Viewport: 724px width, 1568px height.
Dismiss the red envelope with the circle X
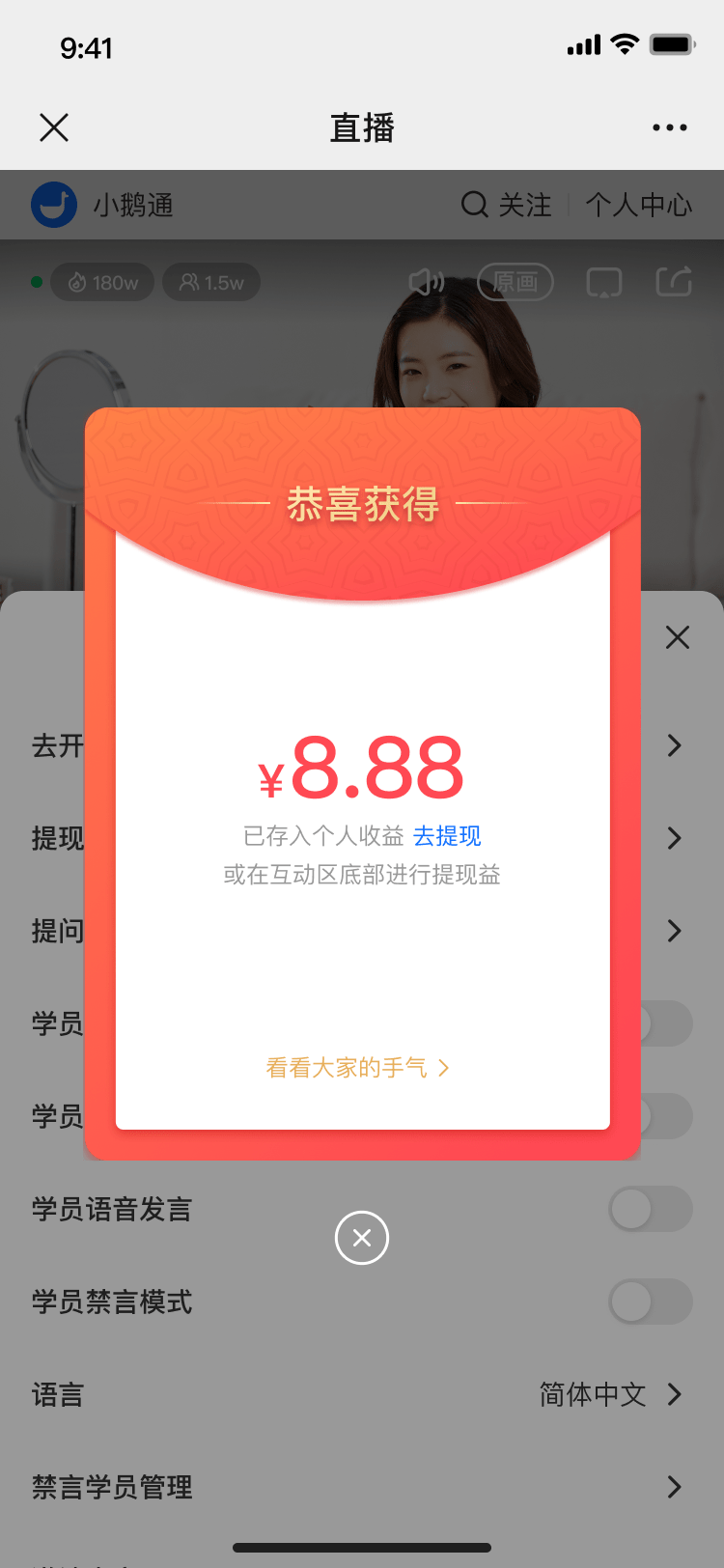pyautogui.click(x=362, y=1238)
